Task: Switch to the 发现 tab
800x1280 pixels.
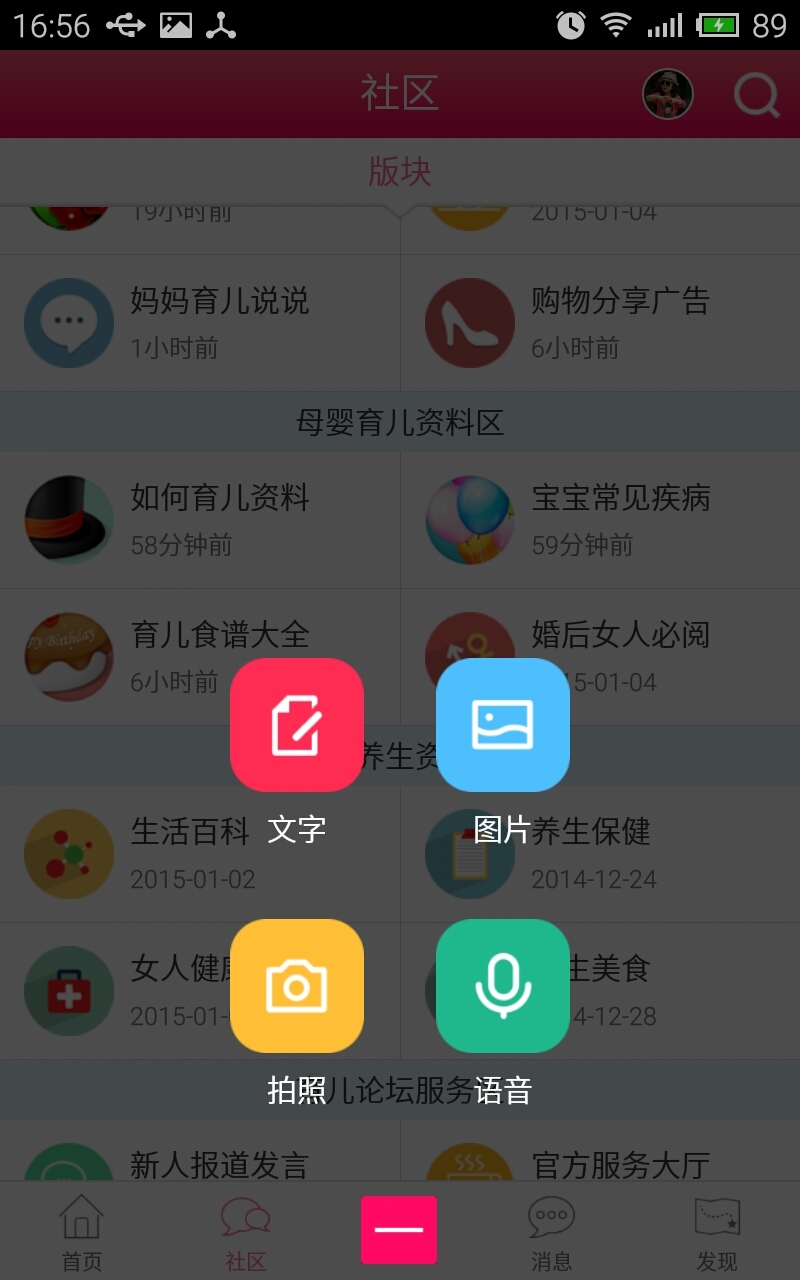Action: click(x=717, y=1232)
